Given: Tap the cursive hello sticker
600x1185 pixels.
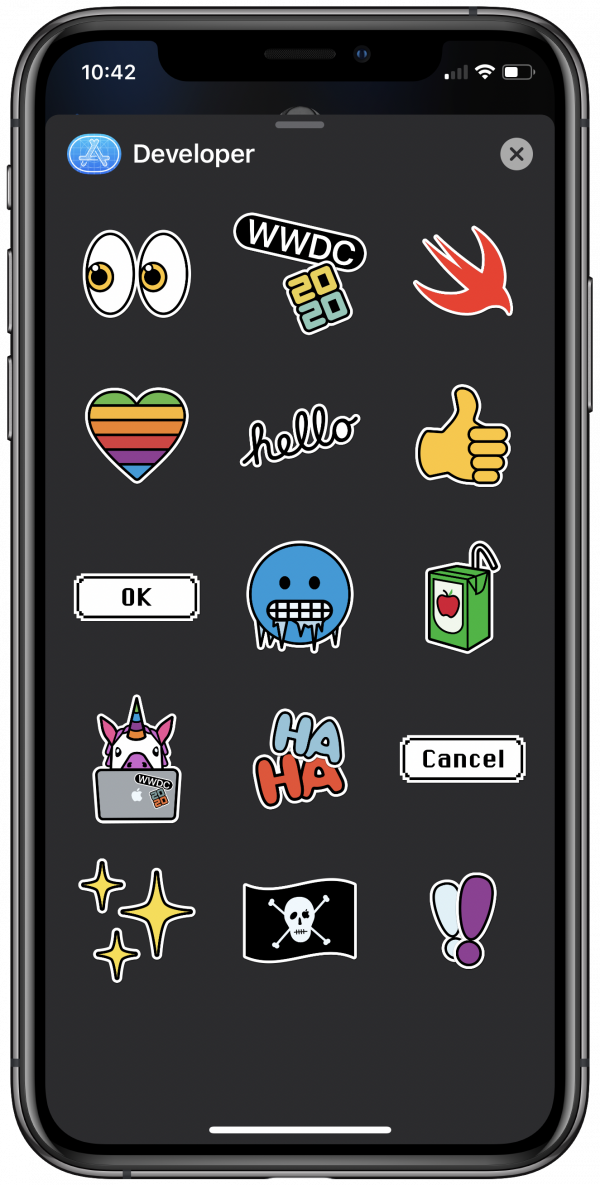Looking at the screenshot, I should point(300,438).
